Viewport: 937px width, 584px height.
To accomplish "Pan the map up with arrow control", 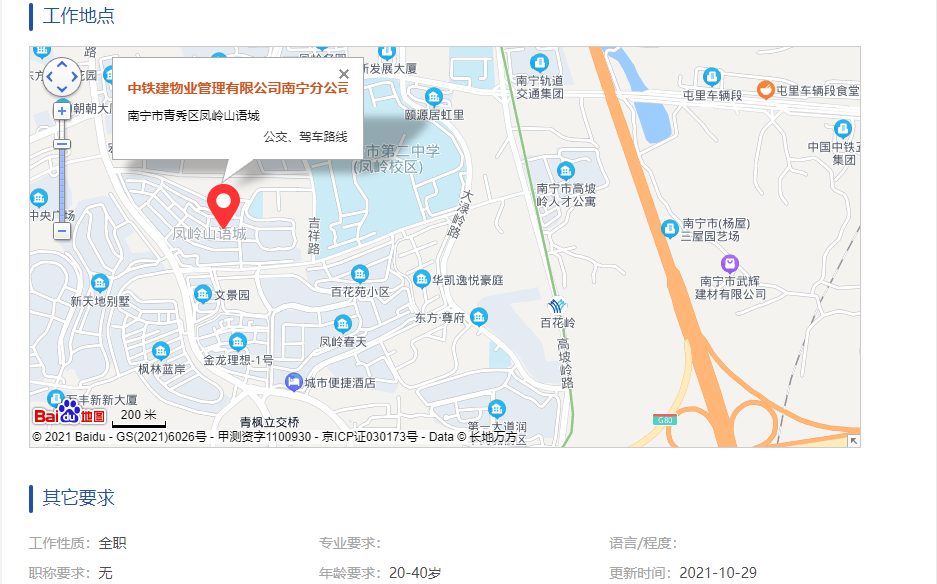I will 62,65.
